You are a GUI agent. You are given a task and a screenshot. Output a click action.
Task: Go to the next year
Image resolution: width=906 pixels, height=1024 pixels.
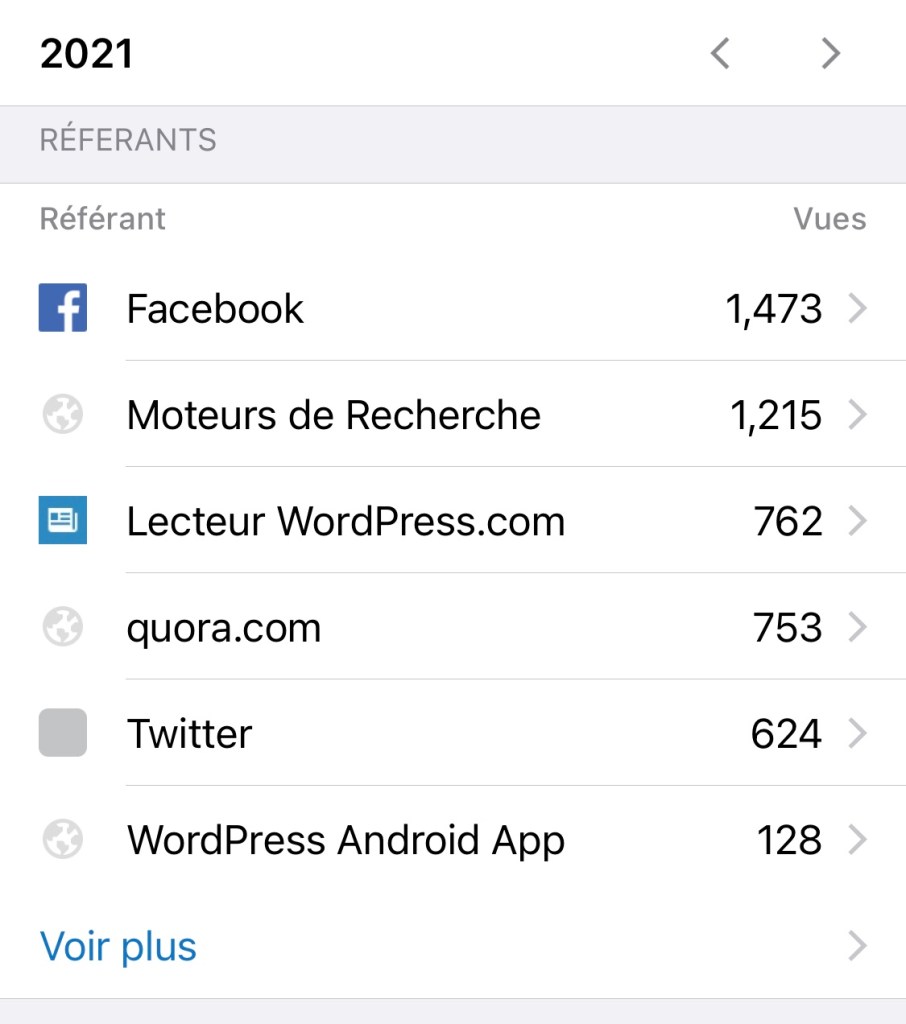coord(830,54)
